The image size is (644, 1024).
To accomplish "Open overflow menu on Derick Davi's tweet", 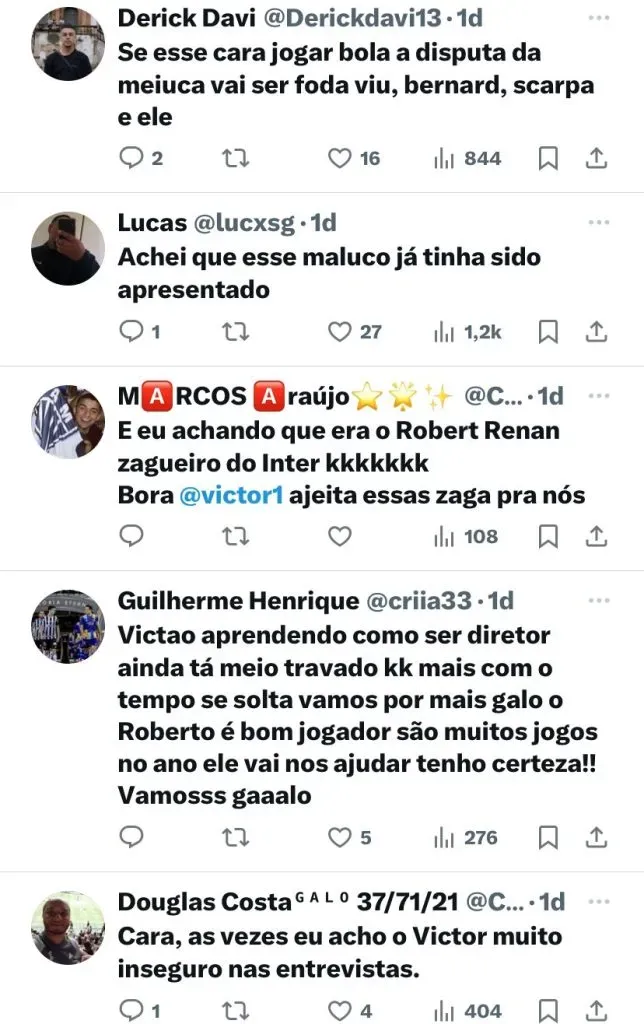I will (599, 19).
